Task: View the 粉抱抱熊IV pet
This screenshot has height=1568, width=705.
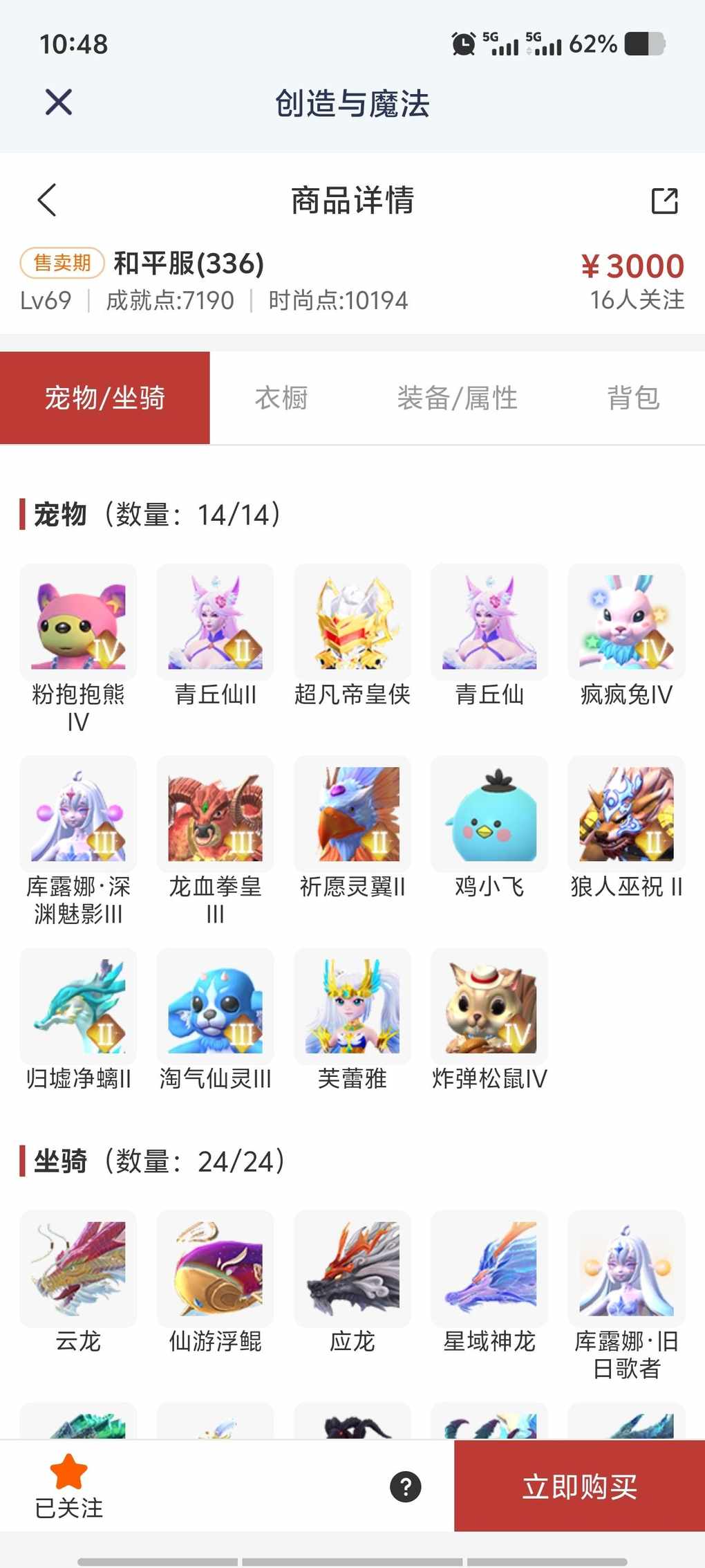Action: [78, 622]
